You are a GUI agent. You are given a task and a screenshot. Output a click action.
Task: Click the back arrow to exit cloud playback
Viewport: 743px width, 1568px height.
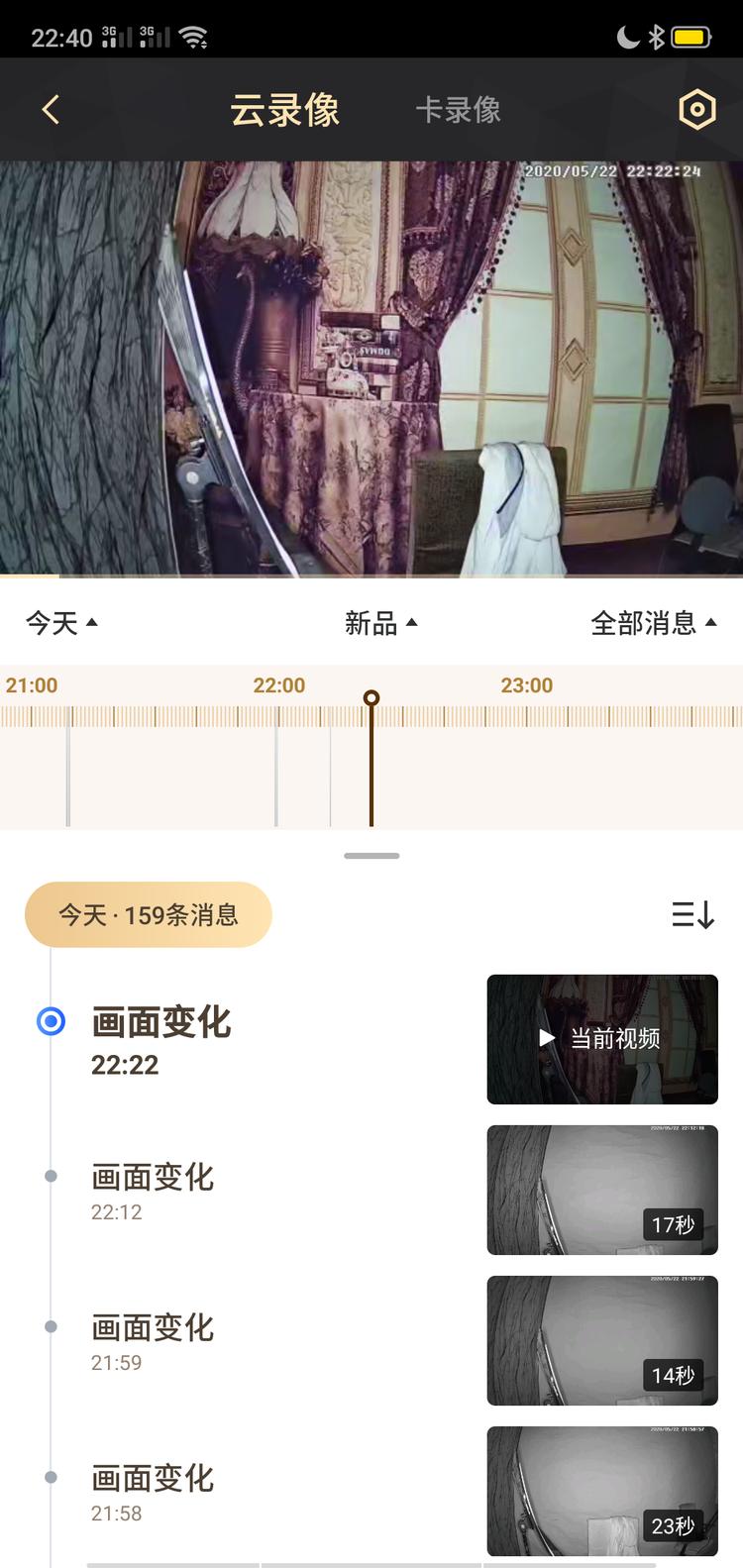(x=50, y=109)
